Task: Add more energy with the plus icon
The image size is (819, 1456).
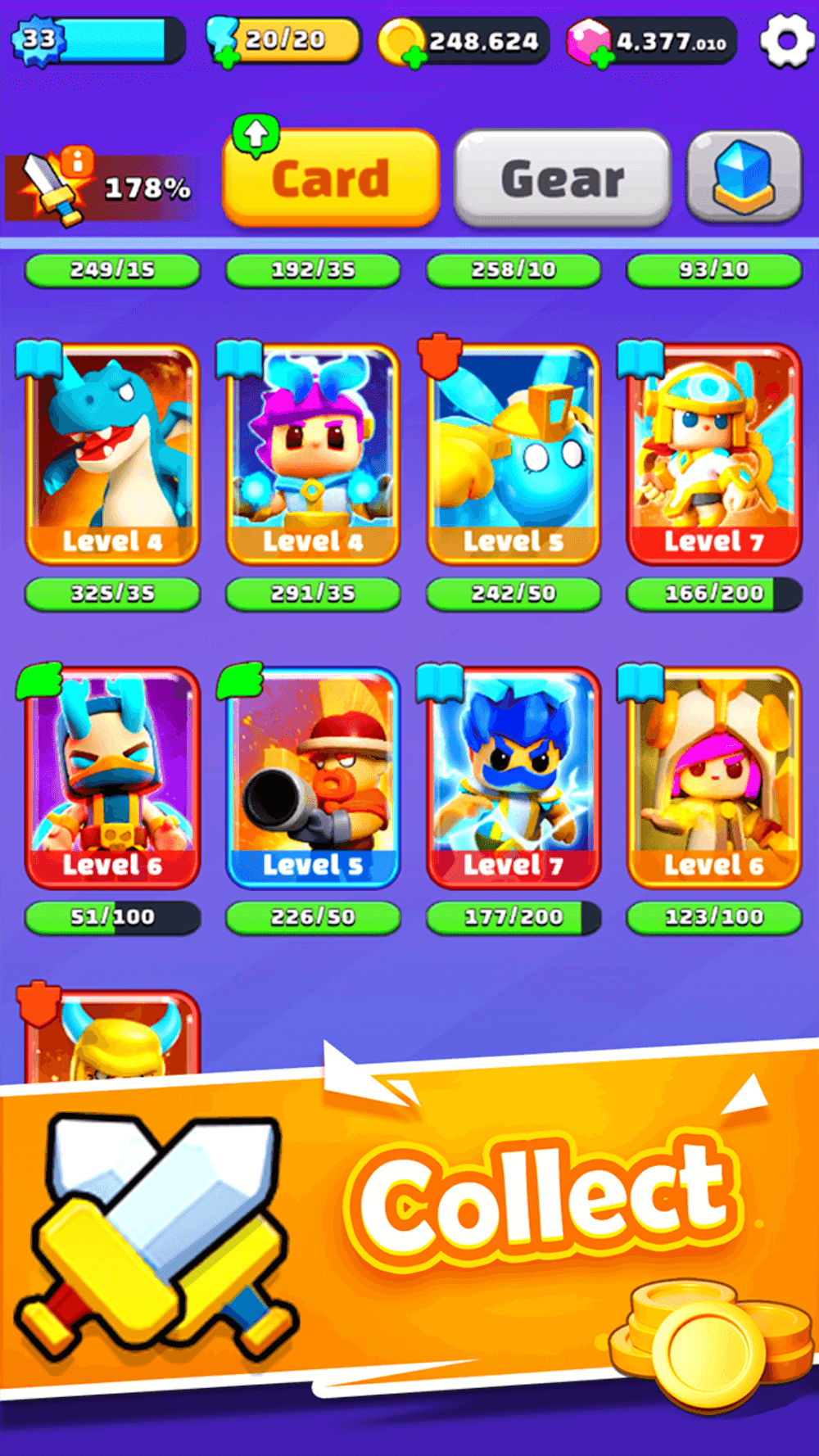Action: pyautogui.click(x=225, y=56)
